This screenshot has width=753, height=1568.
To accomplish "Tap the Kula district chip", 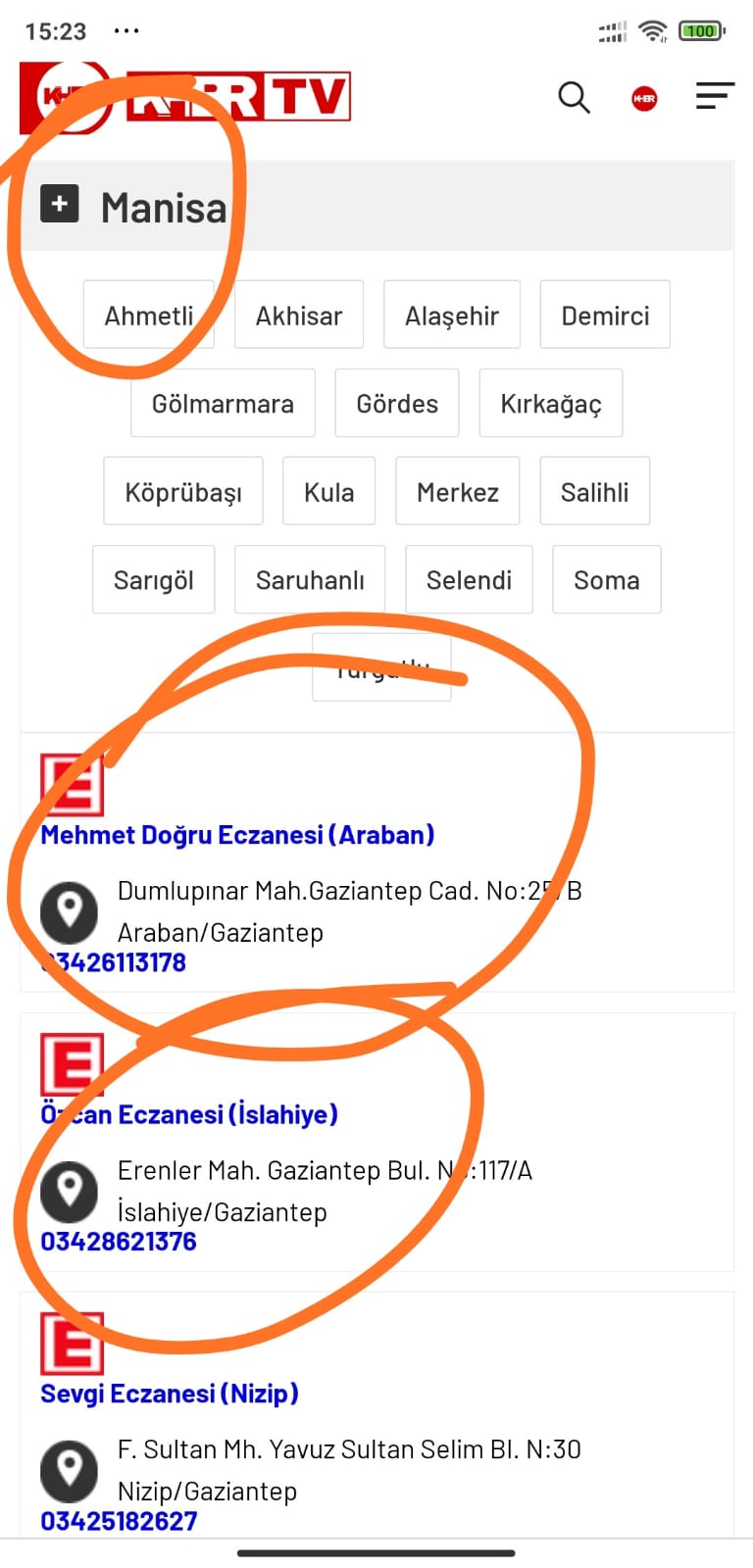I will [x=329, y=491].
